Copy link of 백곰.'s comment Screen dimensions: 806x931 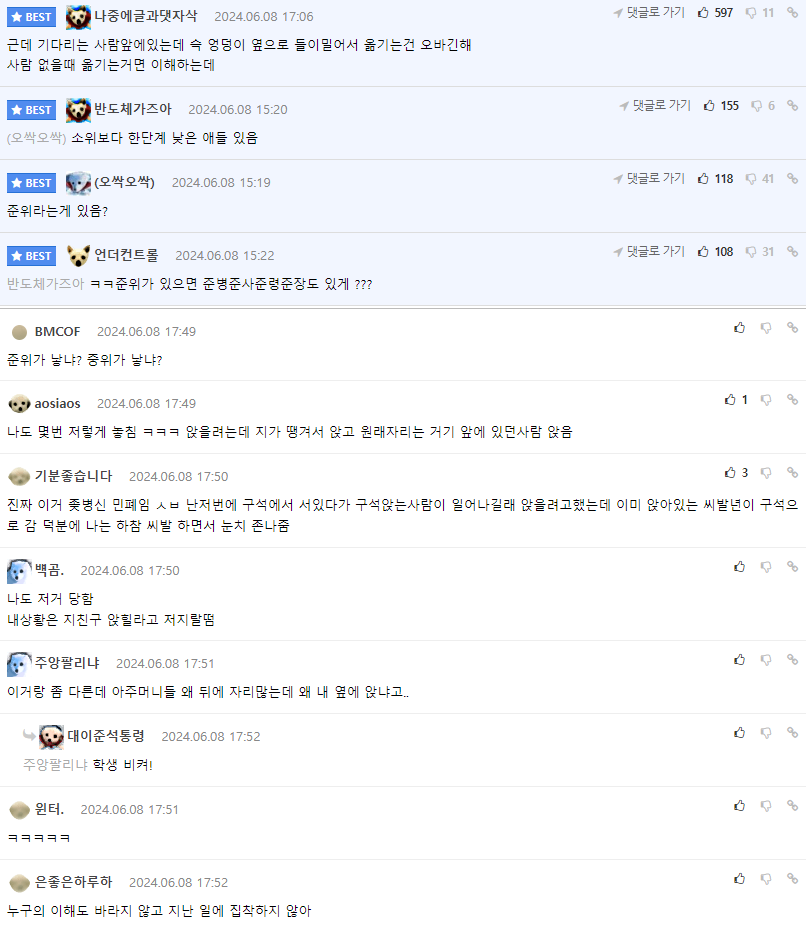(x=792, y=567)
